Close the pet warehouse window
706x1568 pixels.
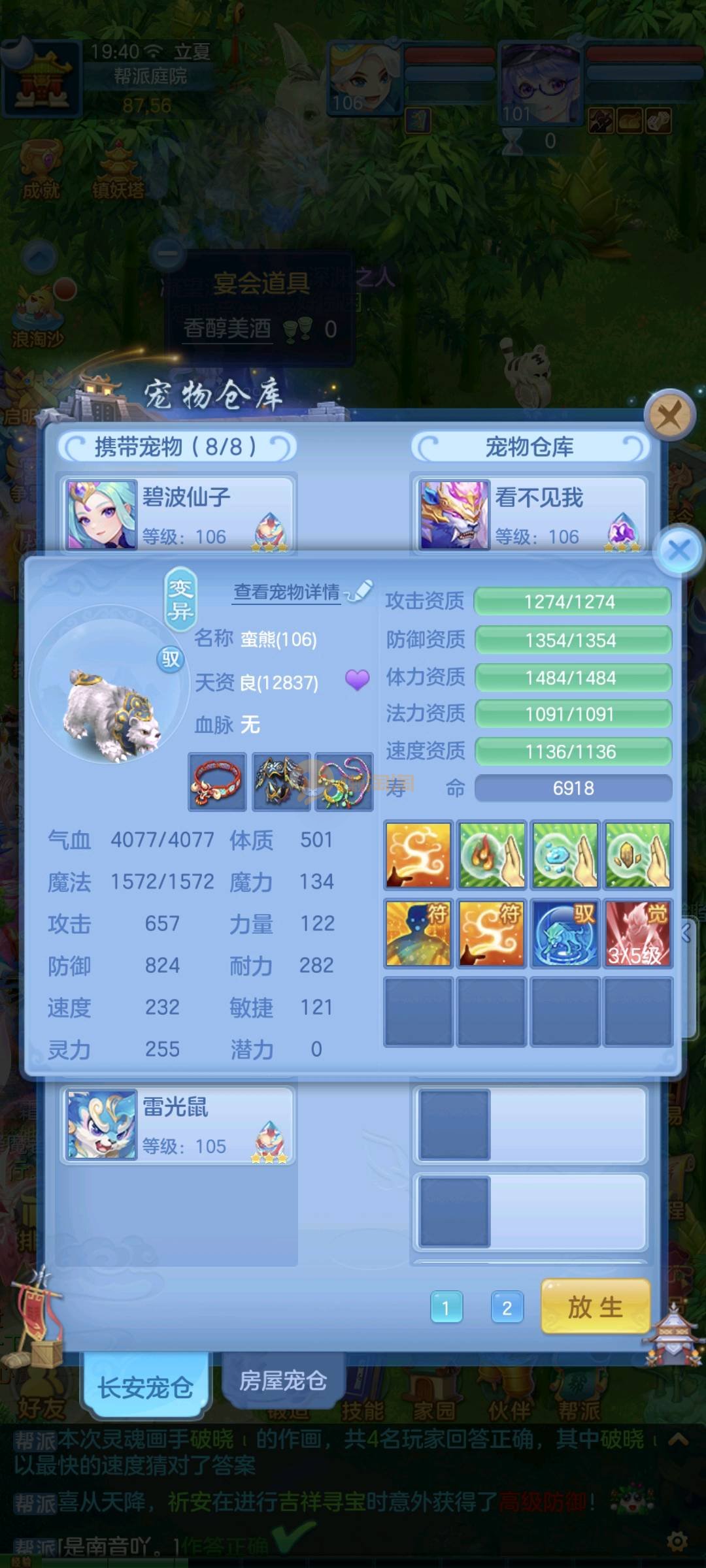(x=669, y=415)
